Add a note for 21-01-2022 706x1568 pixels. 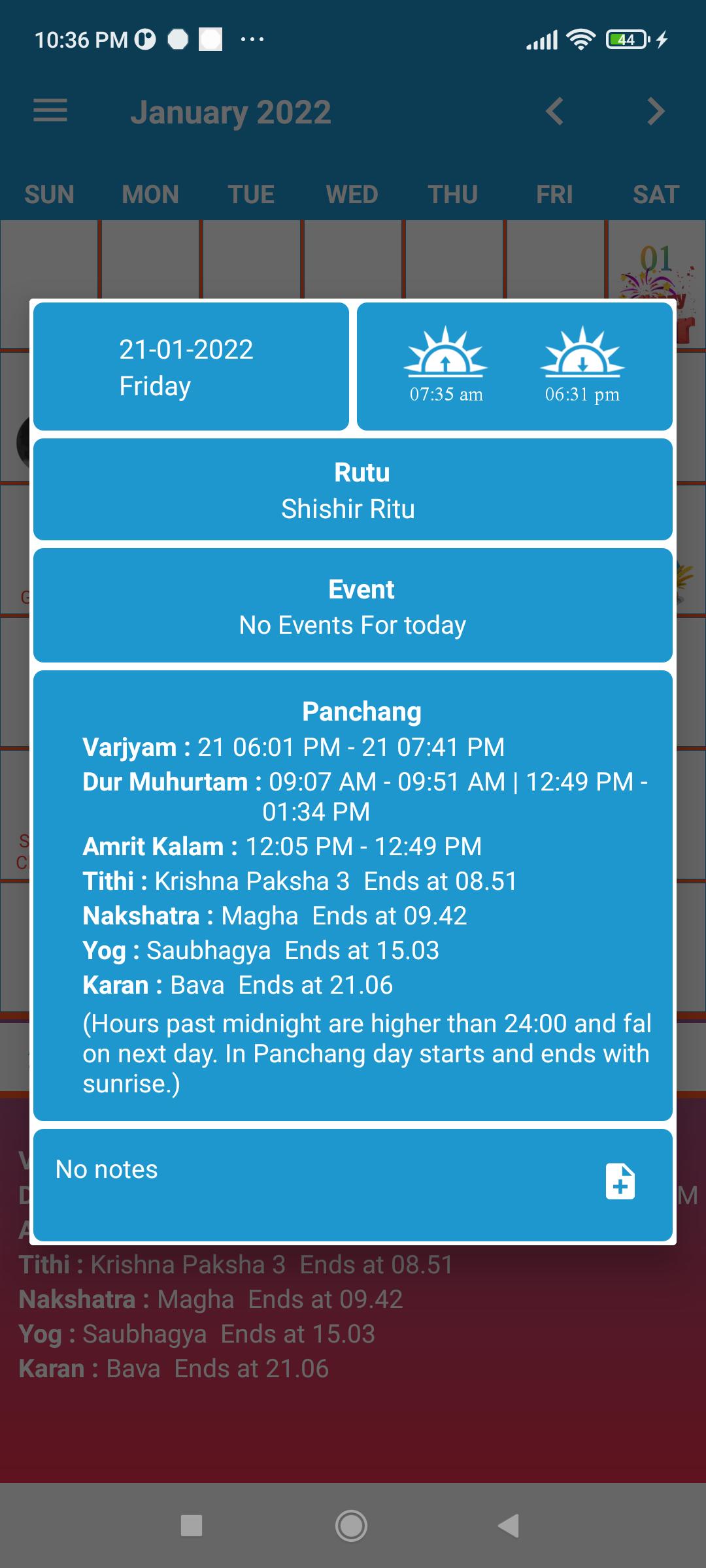tap(620, 1181)
